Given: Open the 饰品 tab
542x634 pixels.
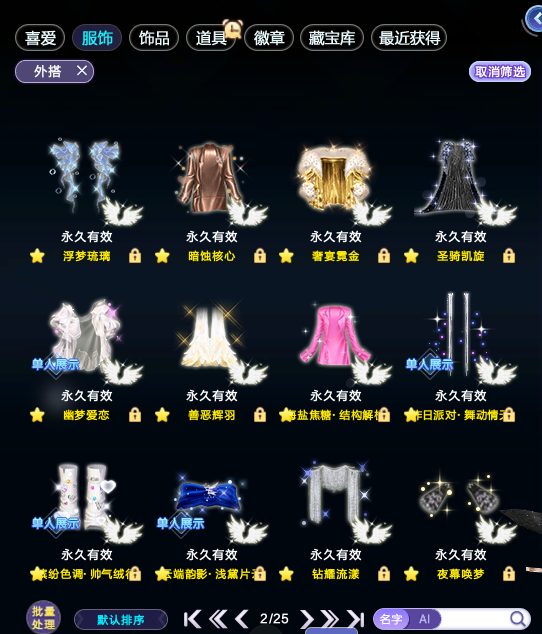Looking at the screenshot, I should click(154, 38).
